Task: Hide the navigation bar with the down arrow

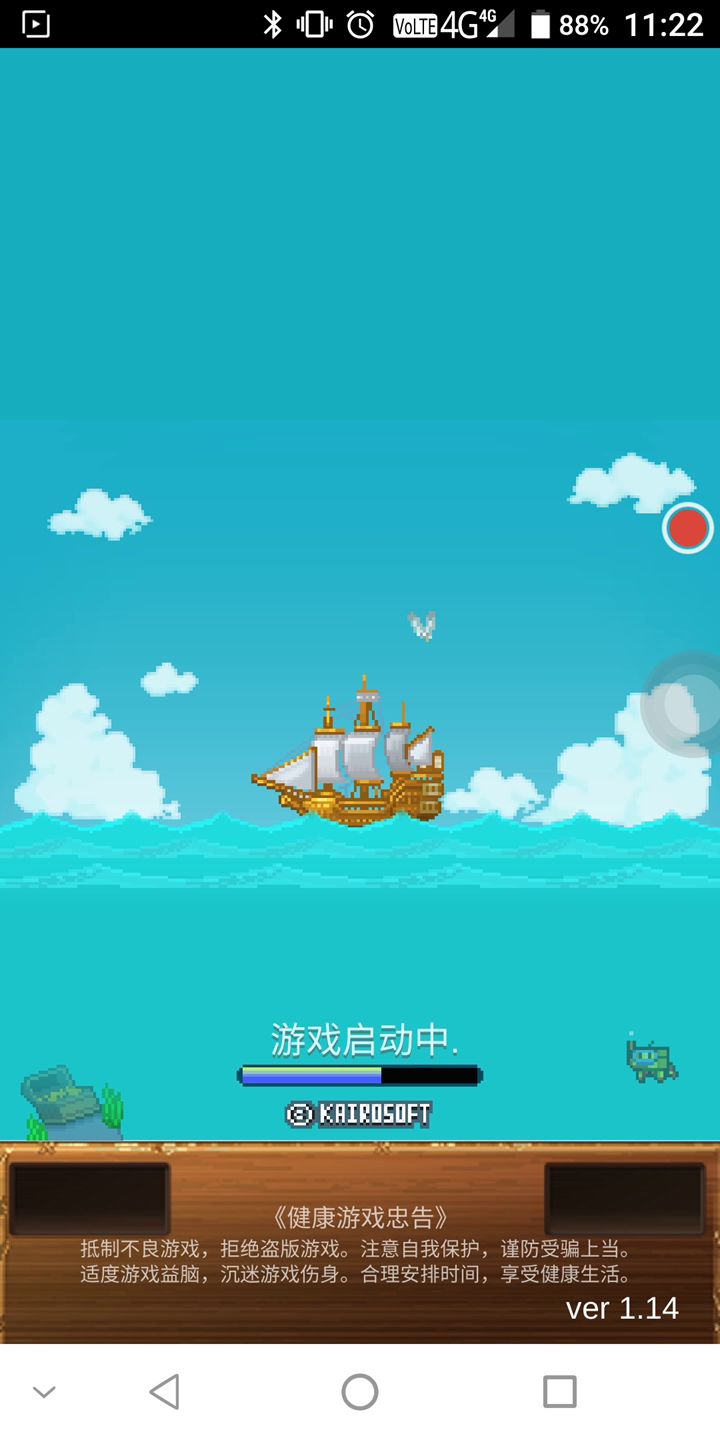Action: [44, 1391]
